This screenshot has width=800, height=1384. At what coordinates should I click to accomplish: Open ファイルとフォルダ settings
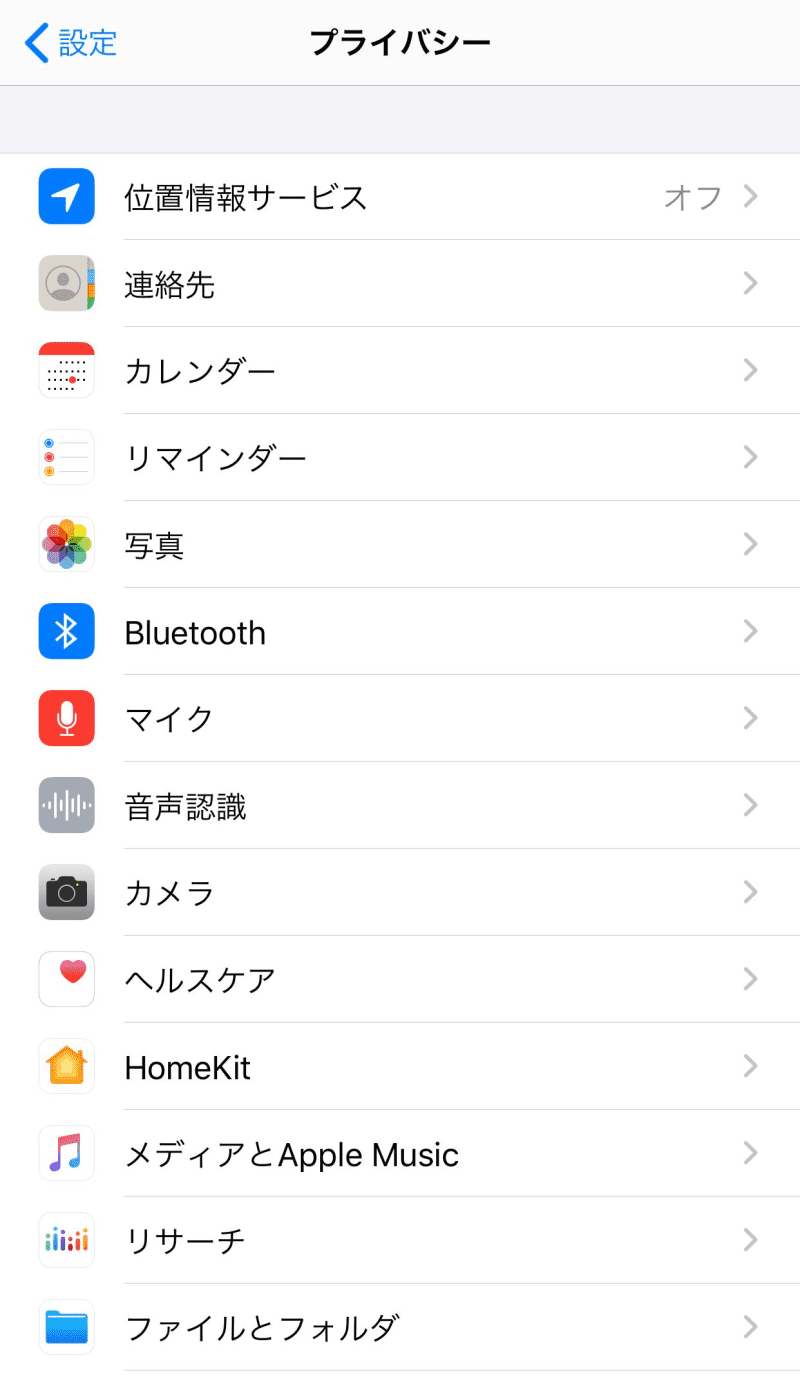pos(400,1328)
